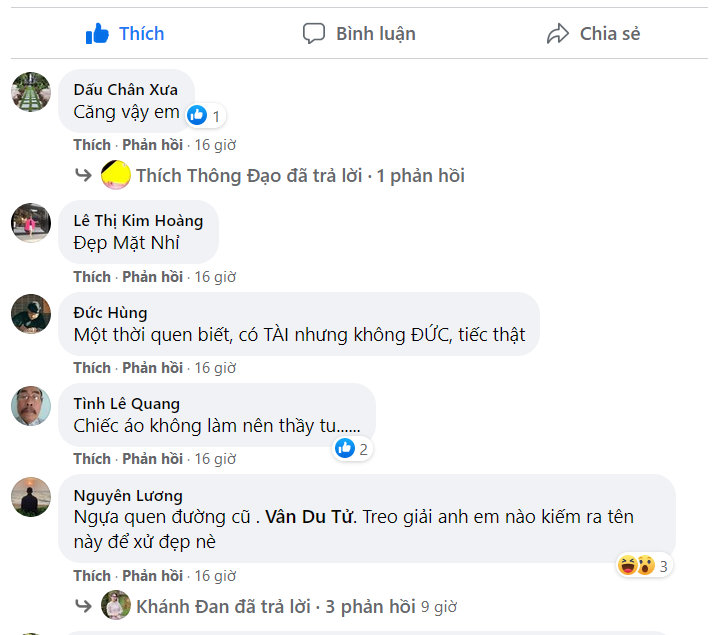Open Nguyên Lương's profile name
Screen dimensions: 727x635
tap(128, 495)
